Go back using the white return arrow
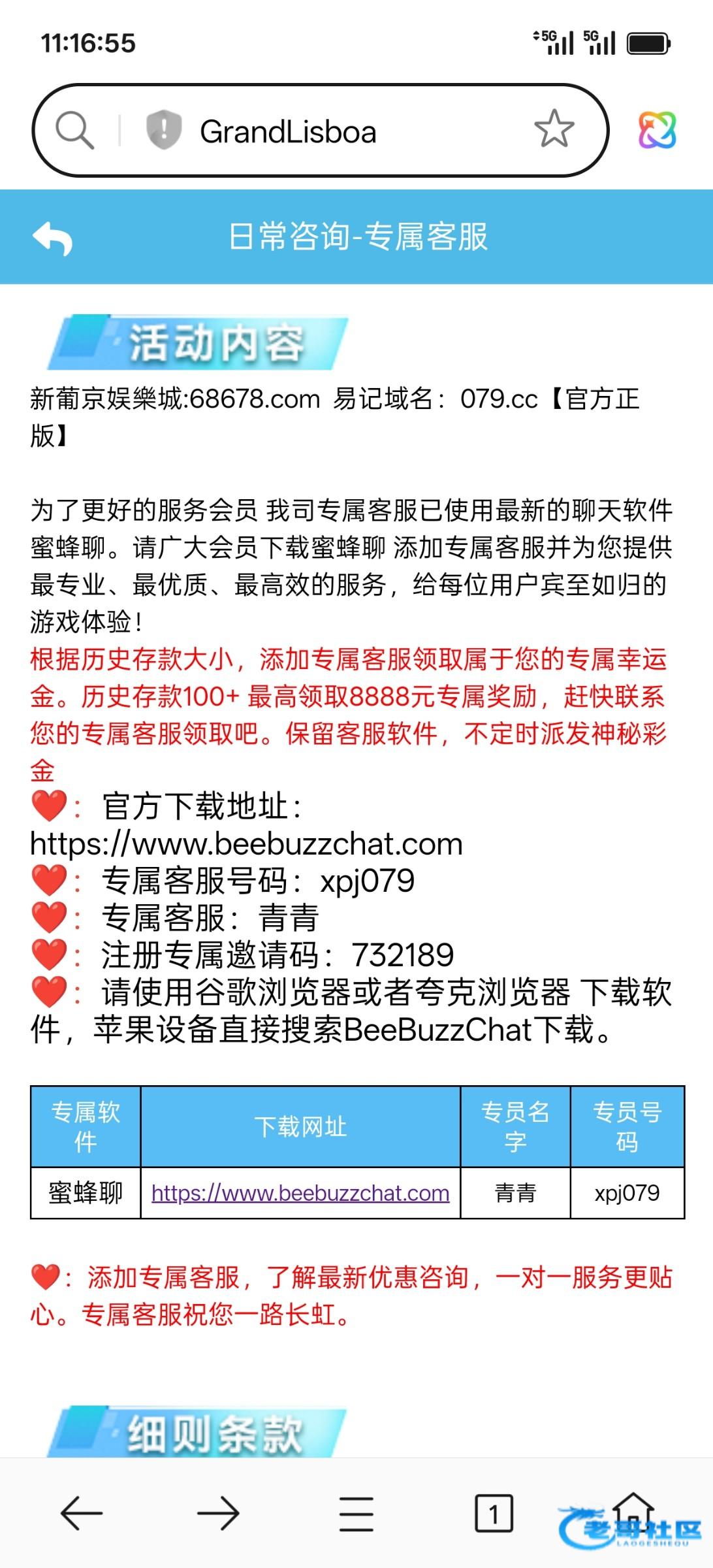The image size is (713, 1568). pos(53,237)
